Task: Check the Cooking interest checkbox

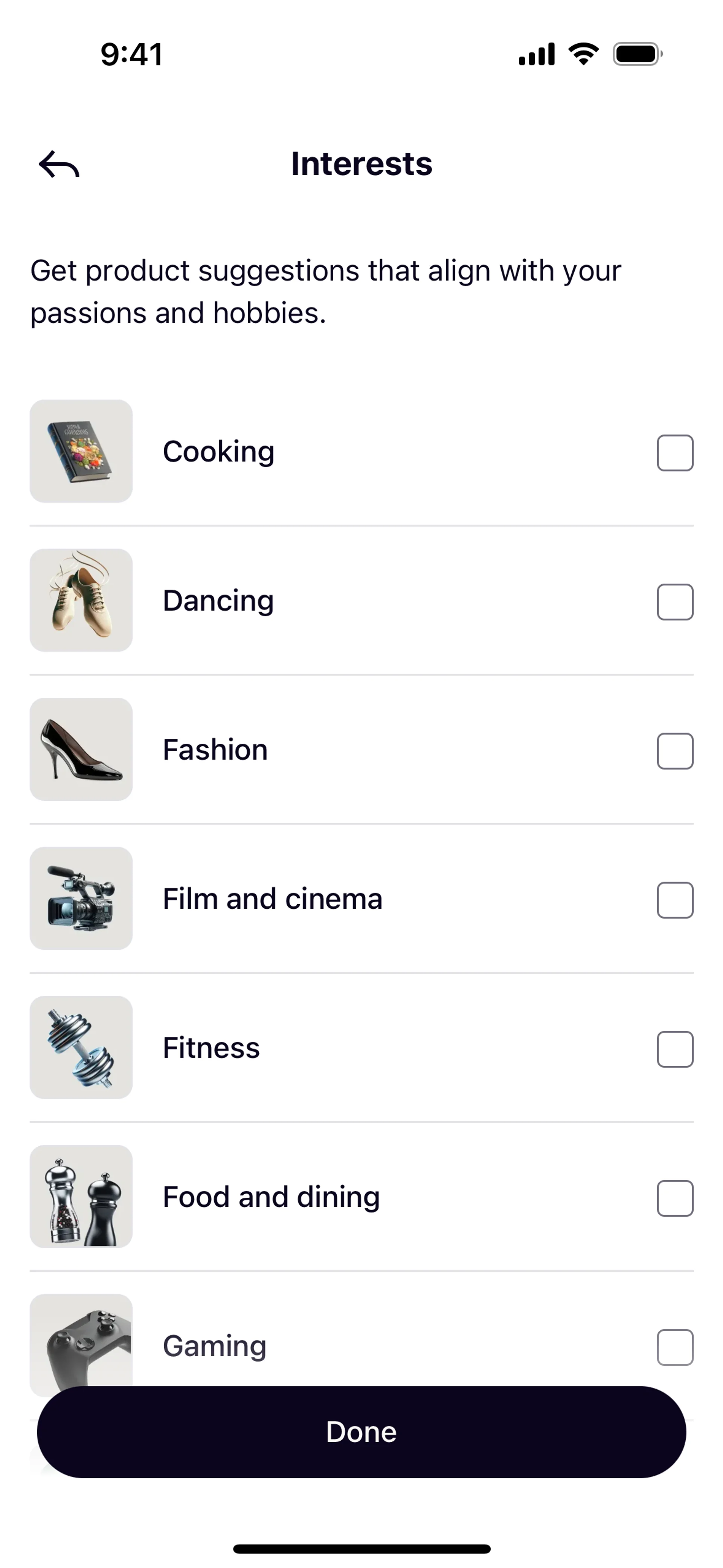Action: tap(675, 453)
